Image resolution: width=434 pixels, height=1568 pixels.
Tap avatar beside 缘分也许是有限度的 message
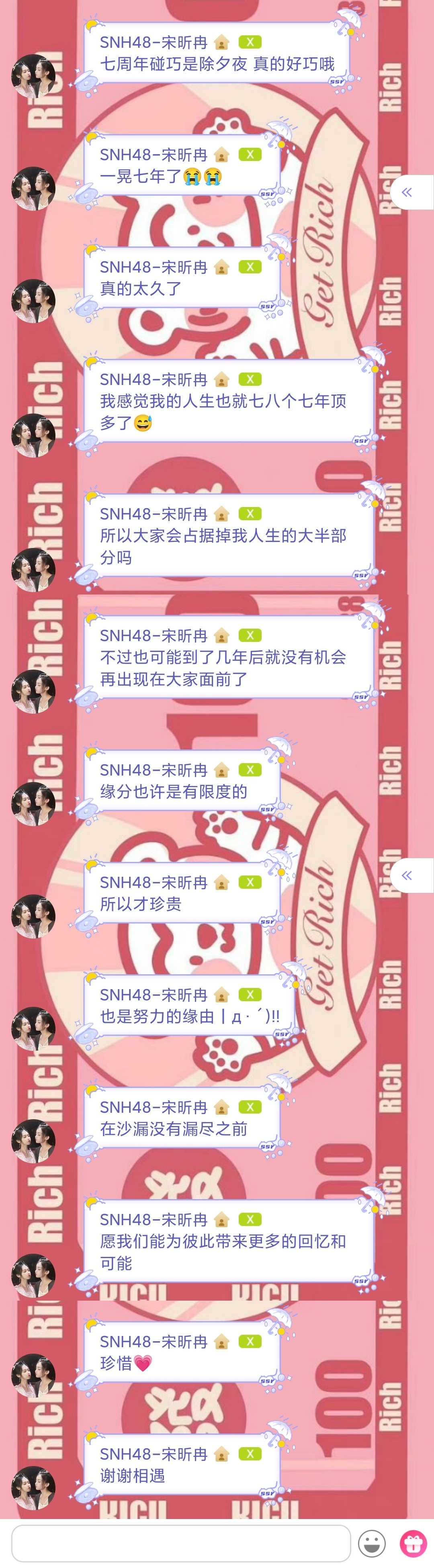point(33,804)
